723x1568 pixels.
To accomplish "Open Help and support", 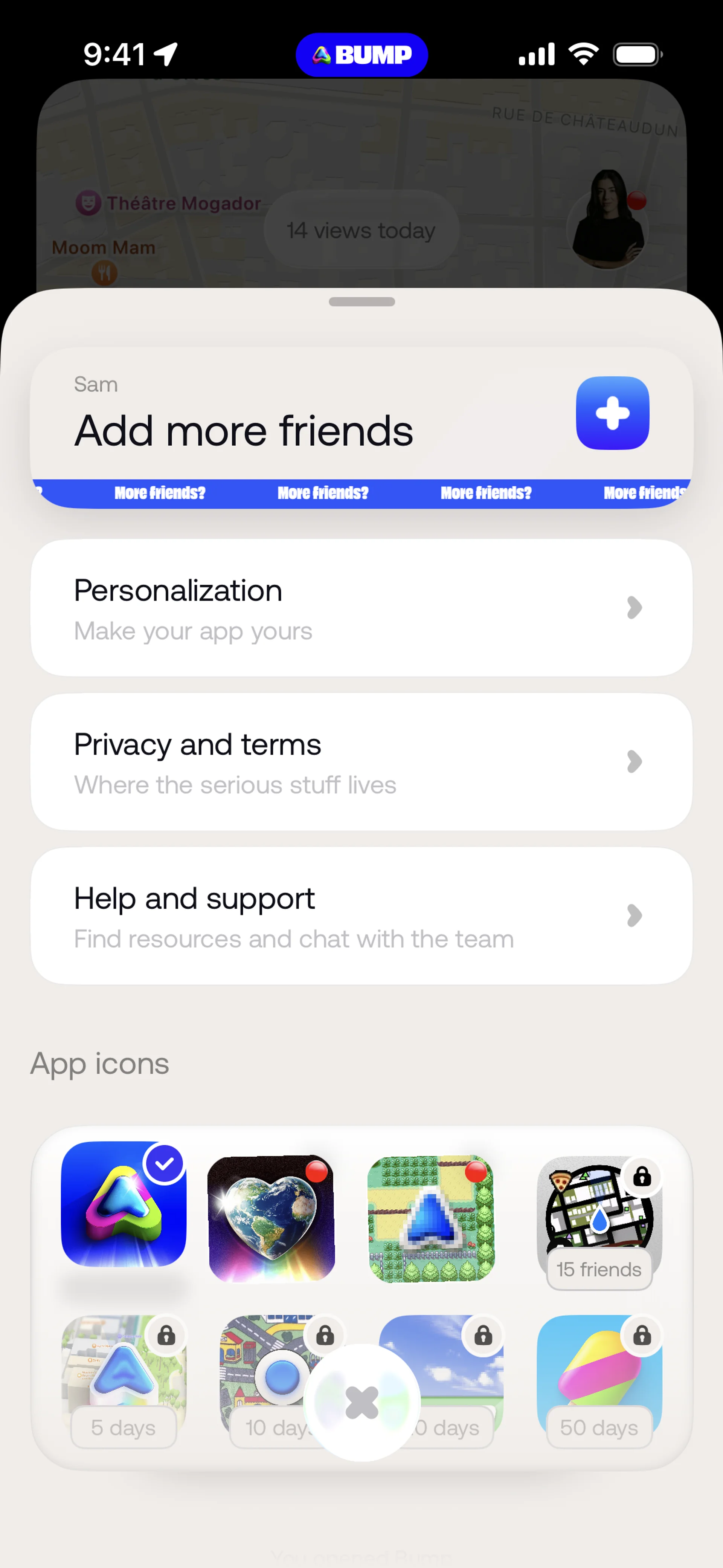I will click(x=361, y=915).
